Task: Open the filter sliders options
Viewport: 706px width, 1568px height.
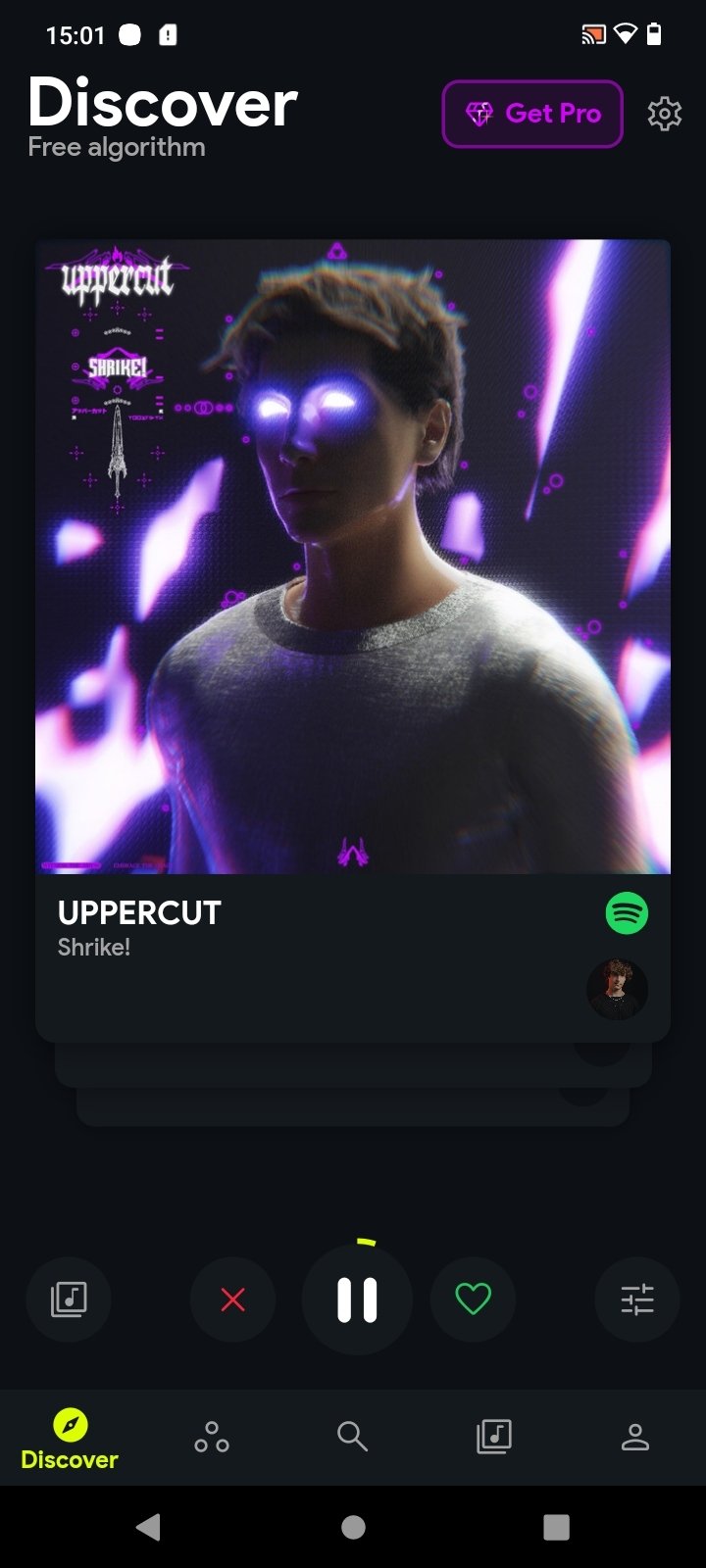Action: point(637,1300)
